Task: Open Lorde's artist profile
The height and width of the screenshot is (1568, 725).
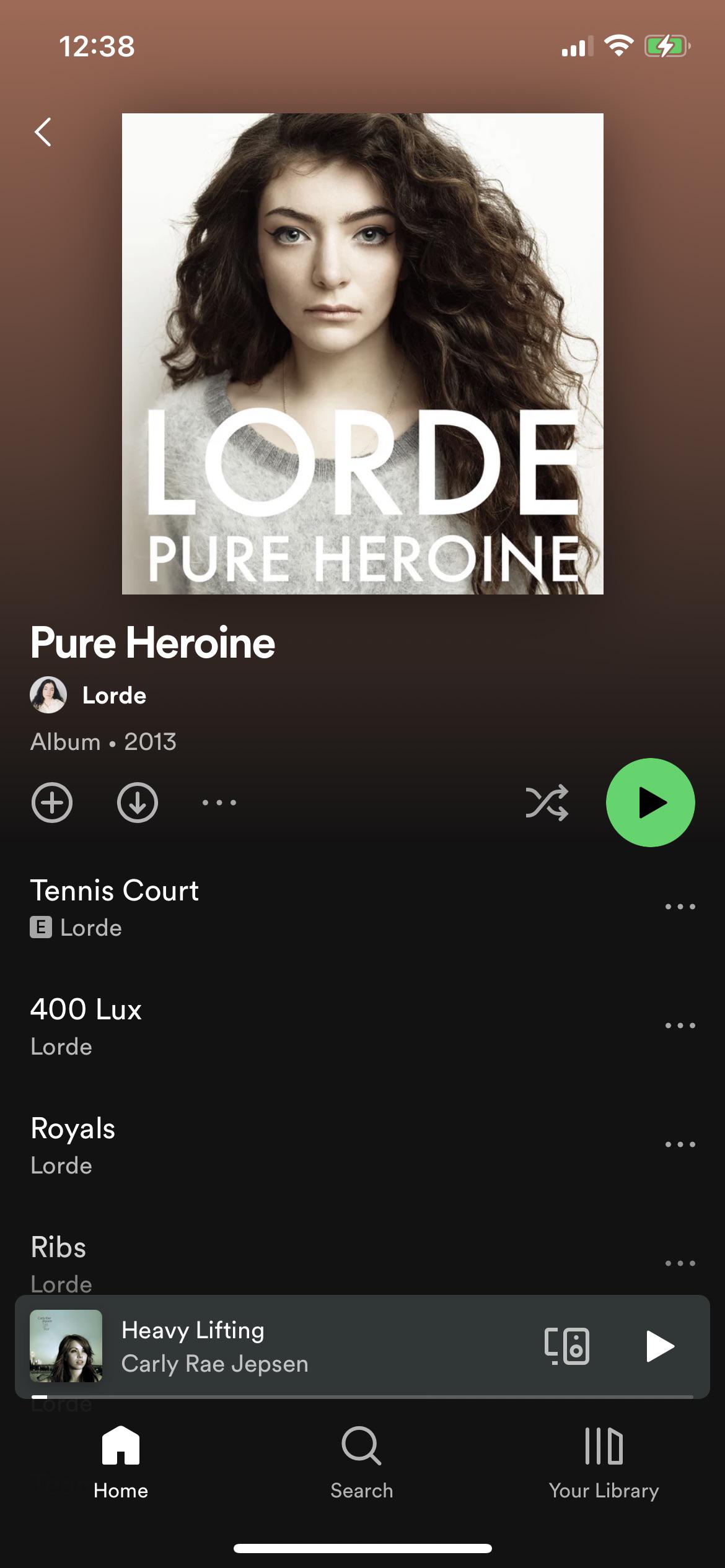Action: 88,695
